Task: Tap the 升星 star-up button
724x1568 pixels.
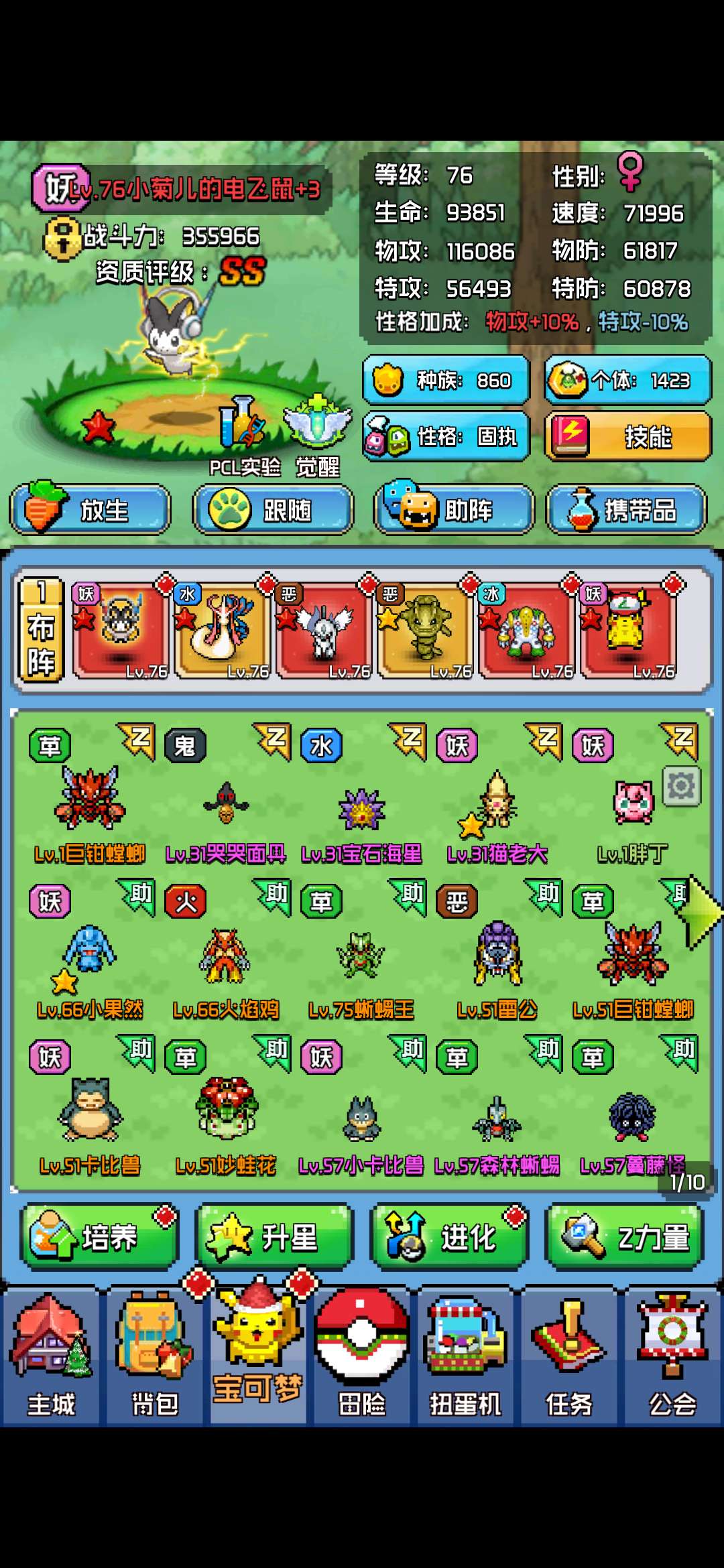Action: [274, 1237]
